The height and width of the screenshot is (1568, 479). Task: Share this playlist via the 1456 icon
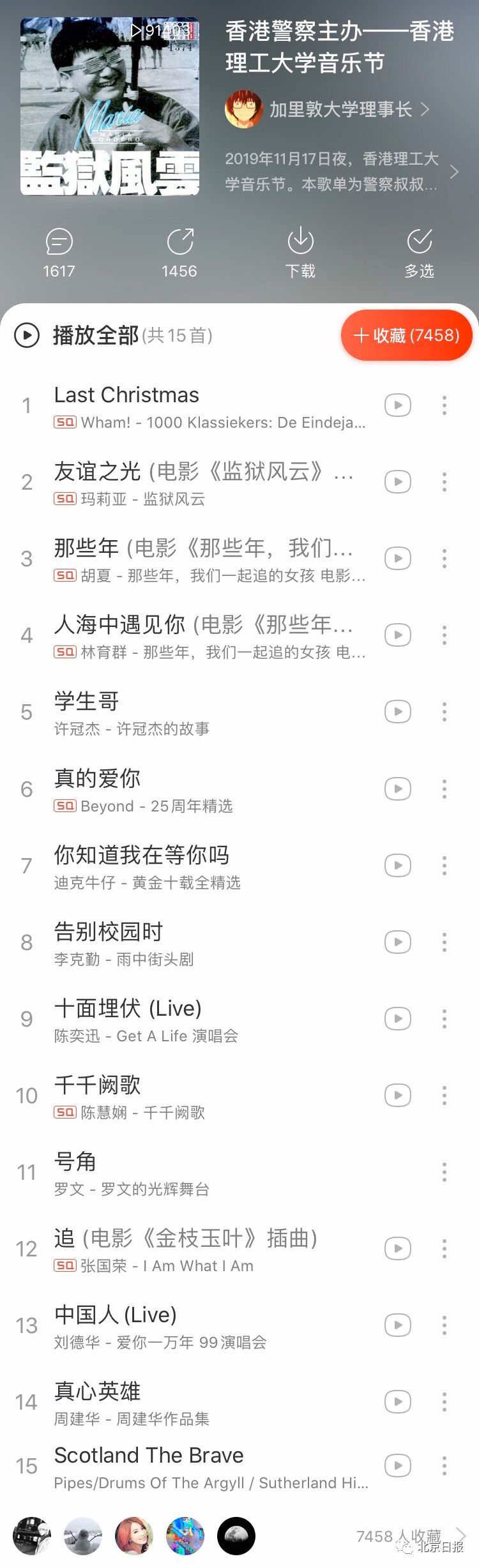pyautogui.click(x=179, y=252)
